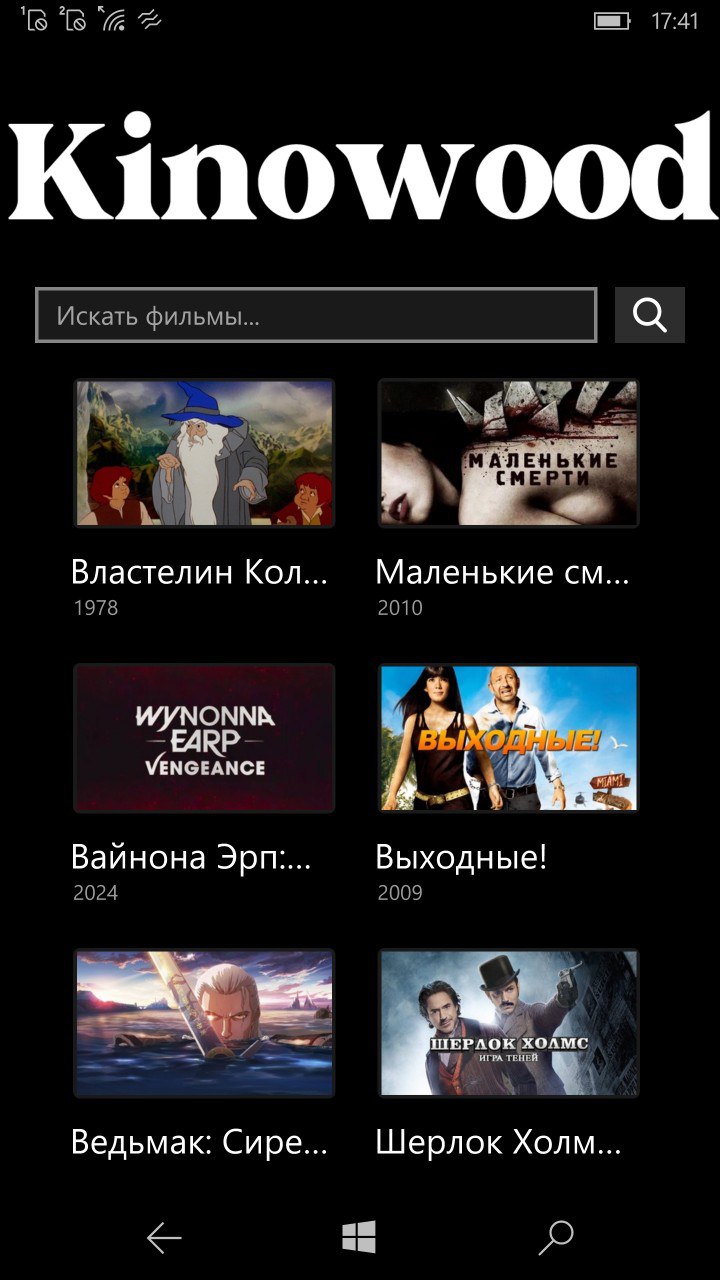Open the Ведьмак movie card
This screenshot has width=720, height=1280.
coord(204,1023)
